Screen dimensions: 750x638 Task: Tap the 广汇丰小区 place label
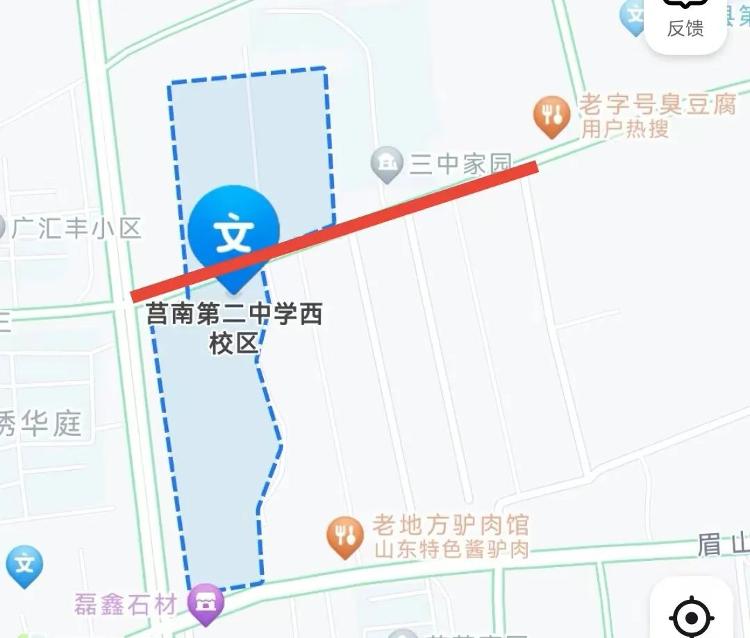click(75, 228)
